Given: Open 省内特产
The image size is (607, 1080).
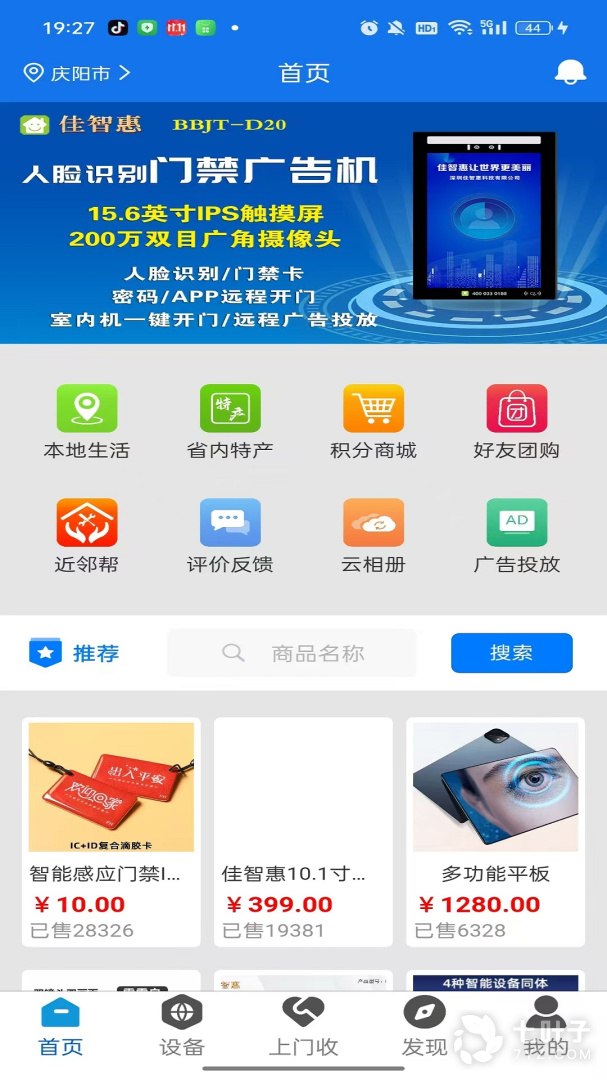Looking at the screenshot, I should click(x=230, y=421).
